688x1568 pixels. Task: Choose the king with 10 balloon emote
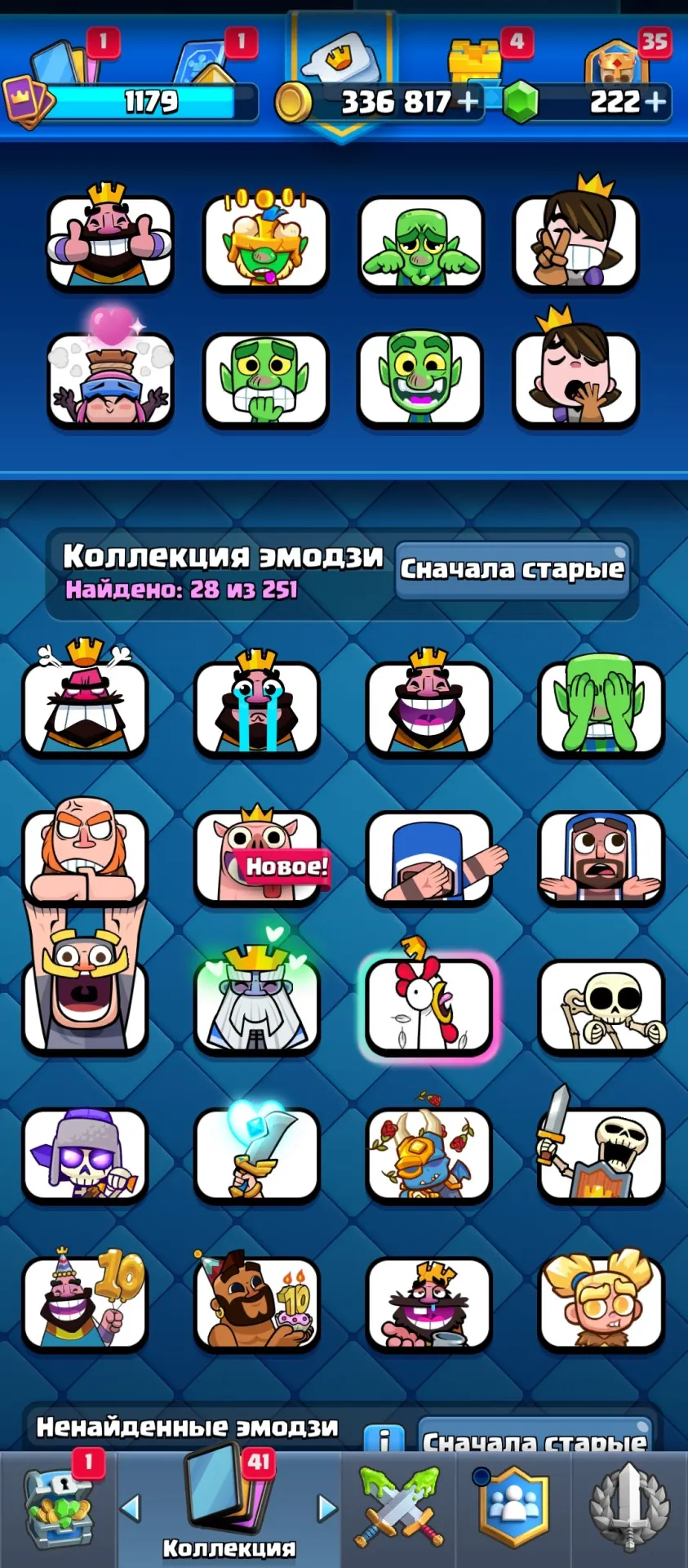tap(86, 1300)
